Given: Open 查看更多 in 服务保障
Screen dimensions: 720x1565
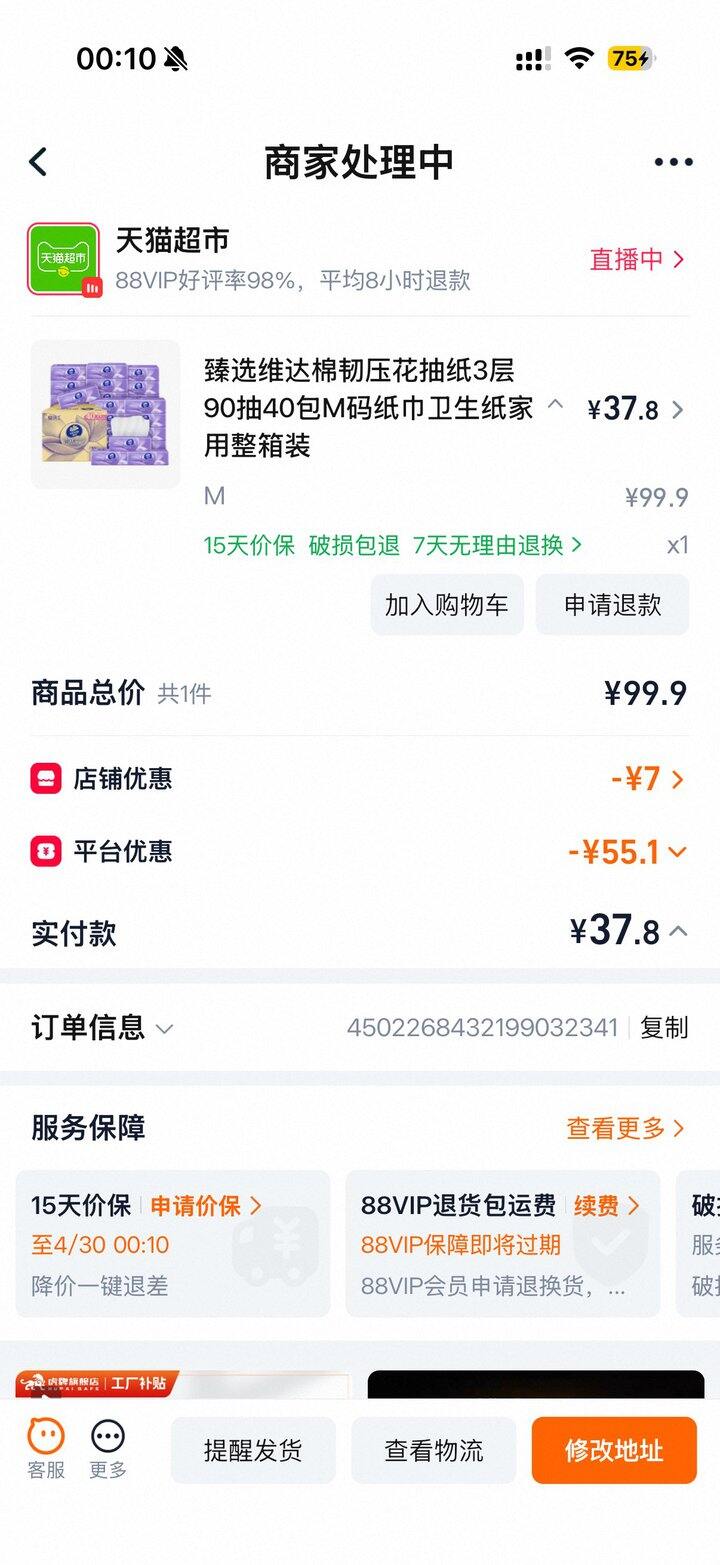Looking at the screenshot, I should click(625, 1128).
